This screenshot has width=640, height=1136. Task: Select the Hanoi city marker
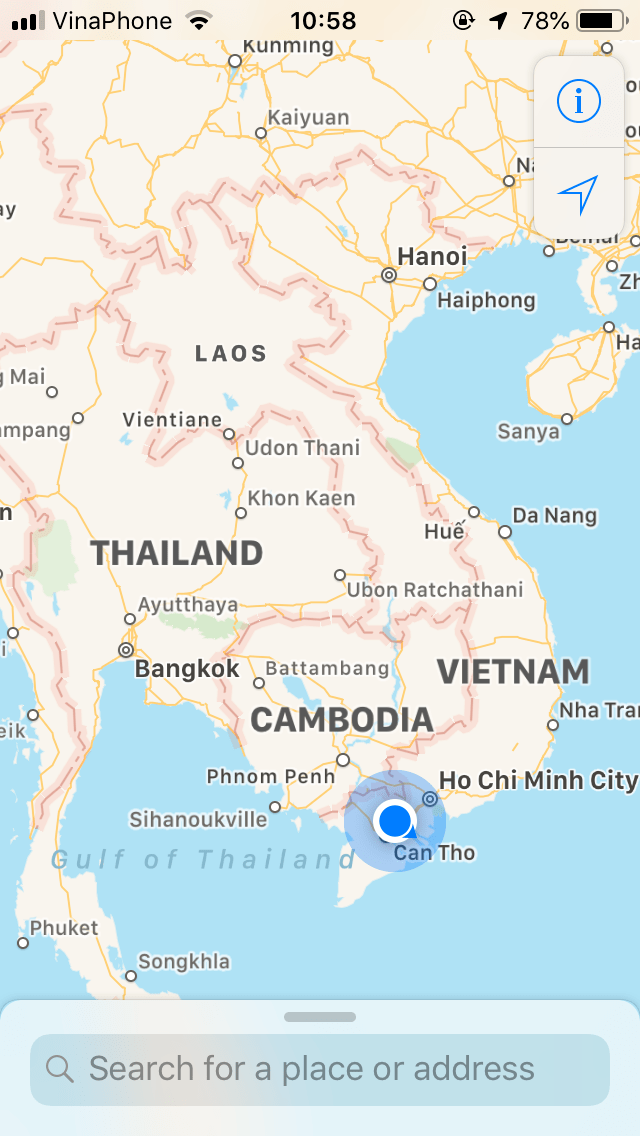389,274
